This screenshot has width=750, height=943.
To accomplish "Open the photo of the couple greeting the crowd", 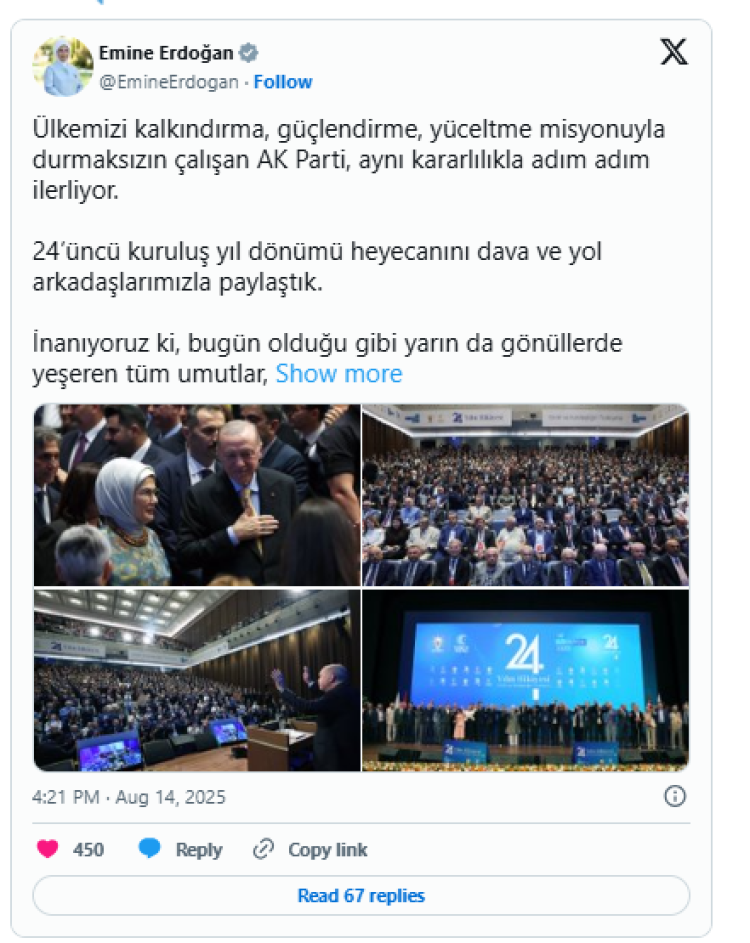I will pyautogui.click(x=197, y=495).
